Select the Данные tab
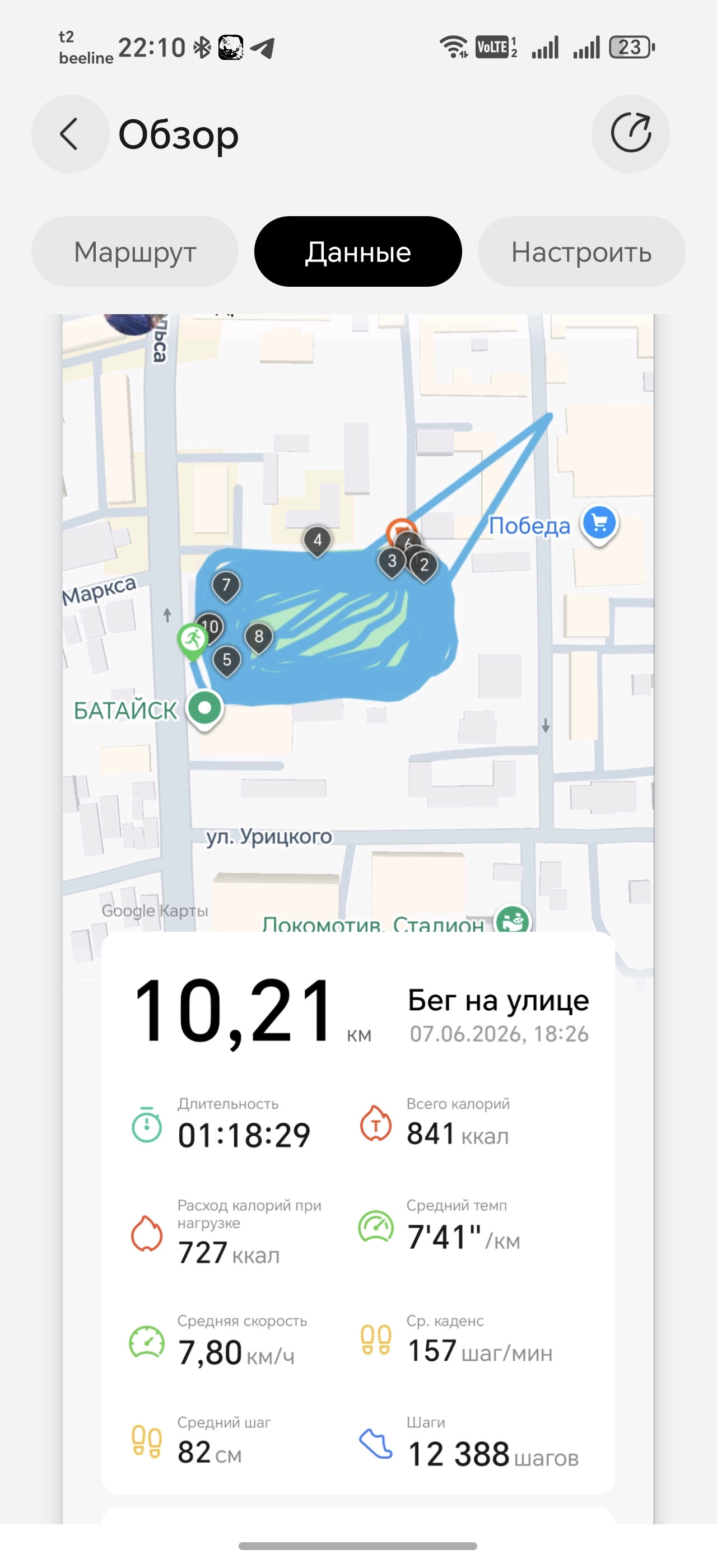Image resolution: width=717 pixels, height=1568 pixels. point(358,251)
